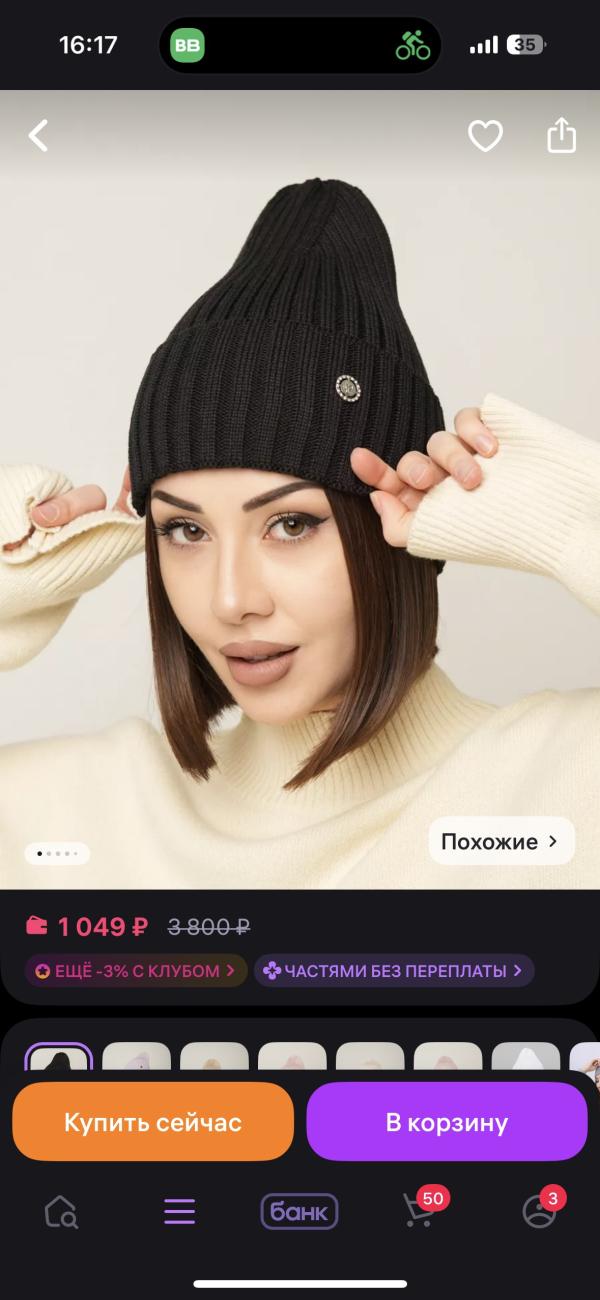
Task: Tap the Купить сейчас button
Action: pos(153,1122)
